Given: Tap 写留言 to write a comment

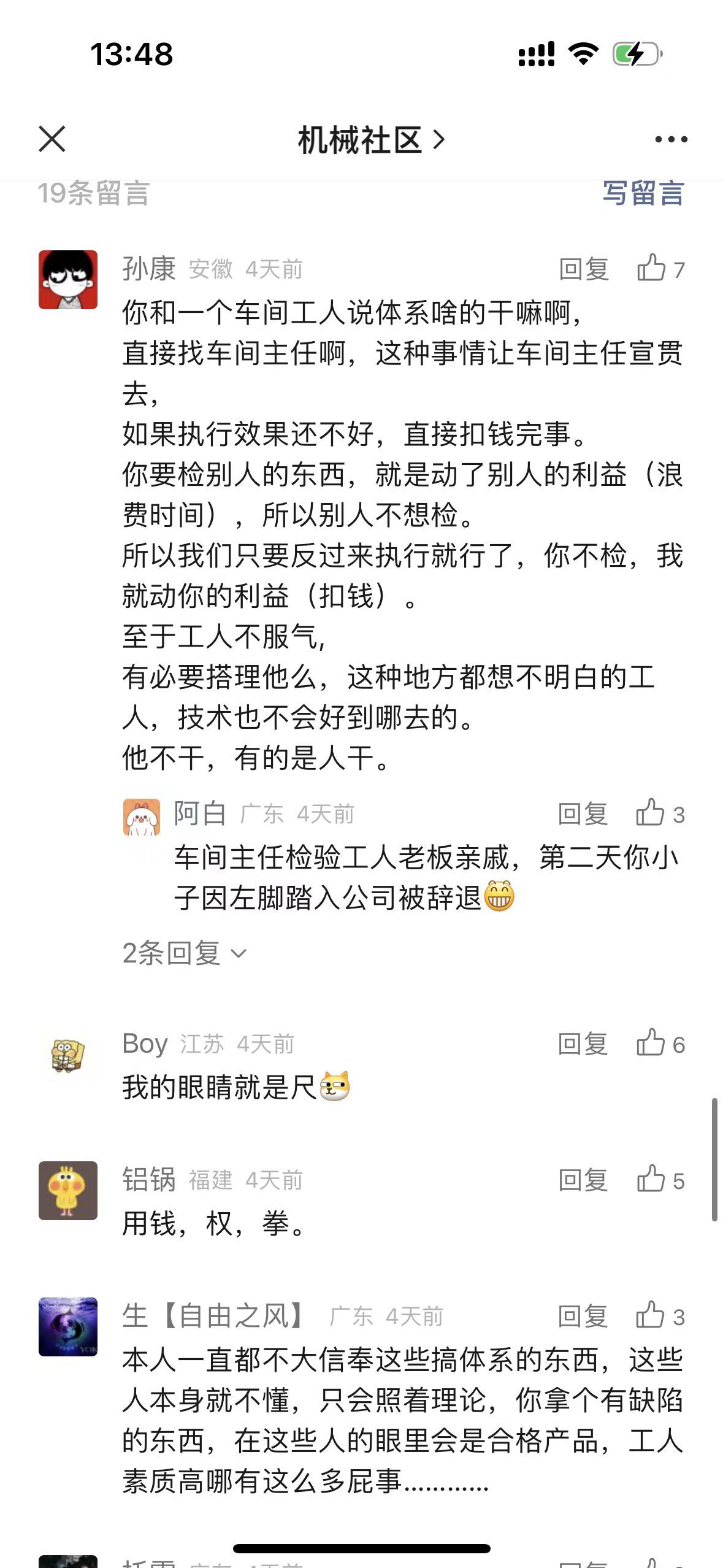Looking at the screenshot, I should pyautogui.click(x=643, y=194).
